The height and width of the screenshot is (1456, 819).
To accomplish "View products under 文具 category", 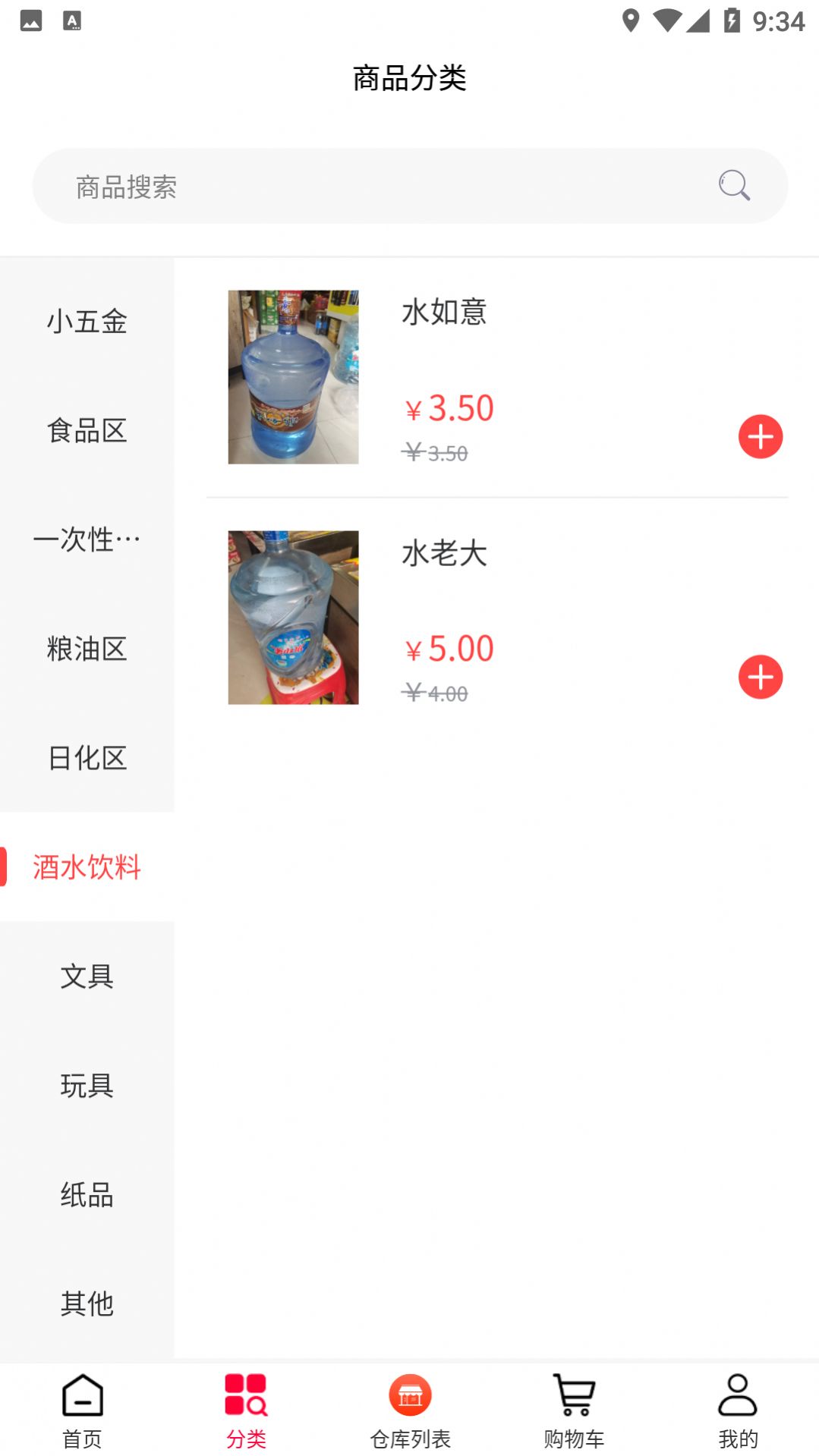I will (87, 976).
